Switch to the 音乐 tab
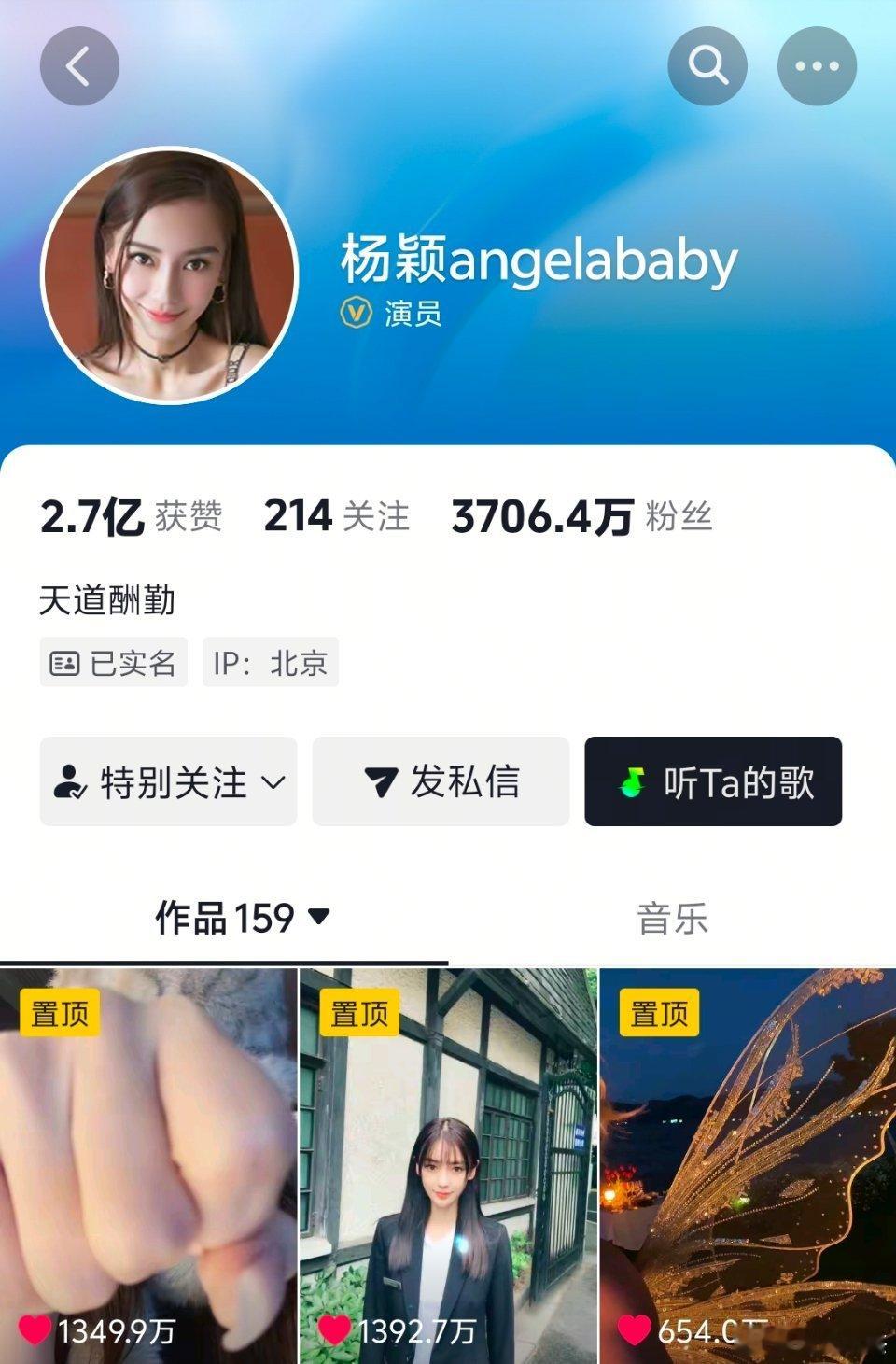The width and height of the screenshot is (896, 1364). coord(670,919)
